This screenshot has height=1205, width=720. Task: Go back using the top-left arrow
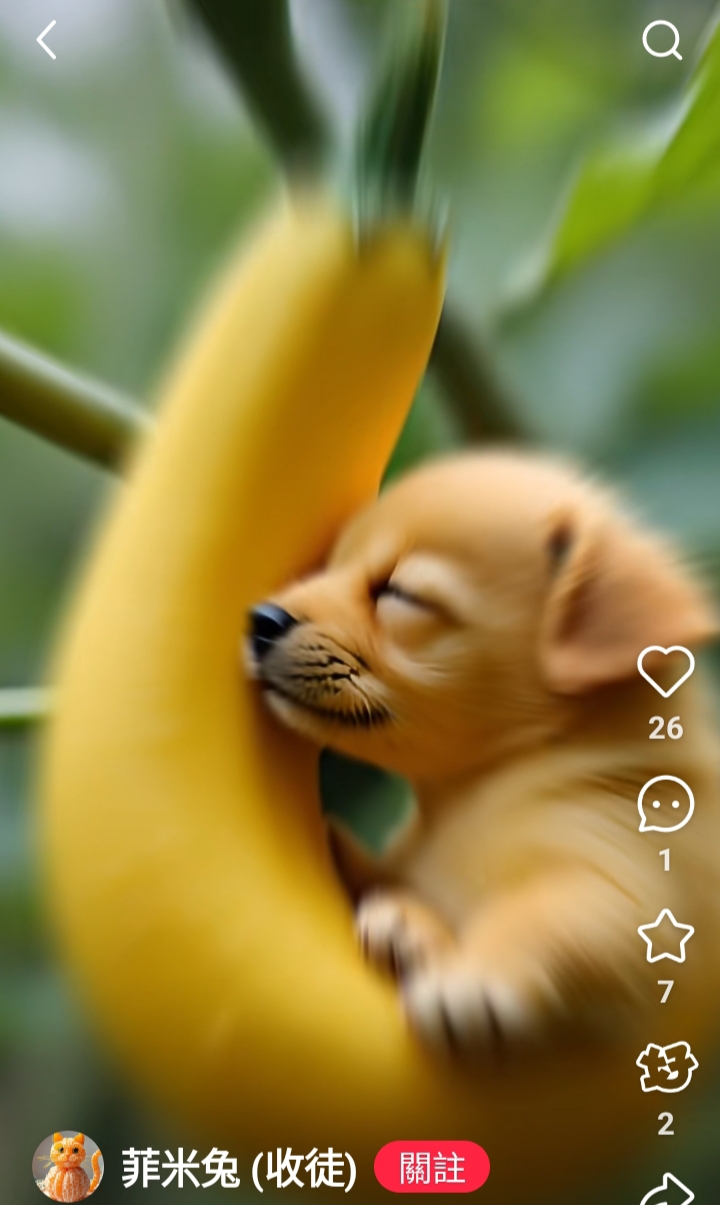click(x=47, y=40)
